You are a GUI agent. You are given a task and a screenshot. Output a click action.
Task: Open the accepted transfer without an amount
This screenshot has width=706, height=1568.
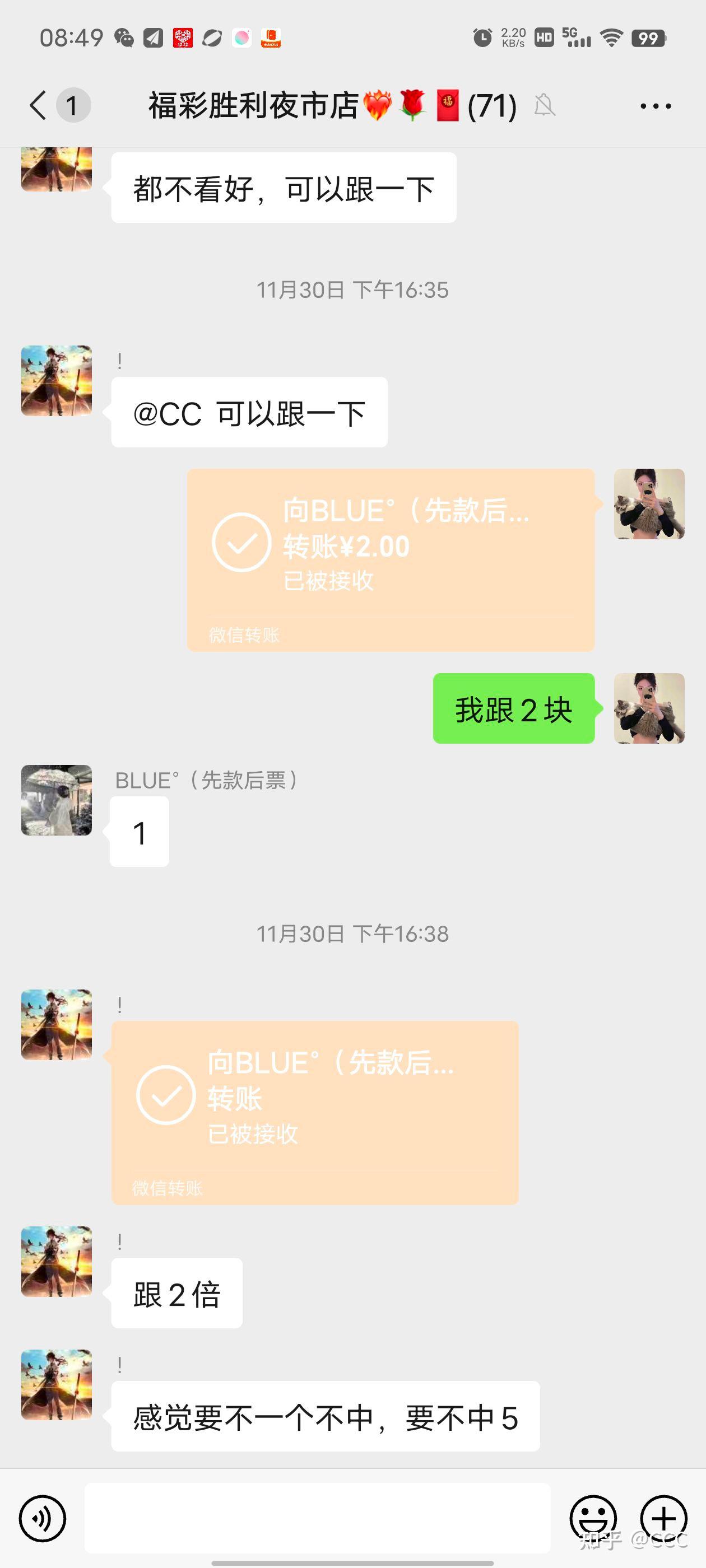point(315,1113)
